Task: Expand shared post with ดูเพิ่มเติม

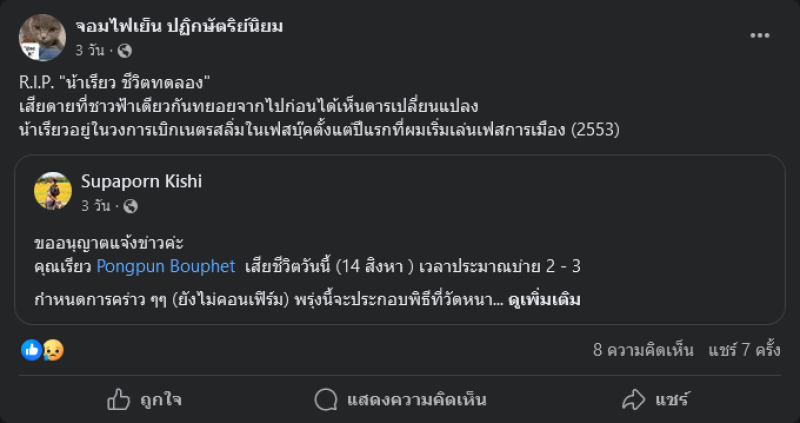Action: (x=544, y=299)
